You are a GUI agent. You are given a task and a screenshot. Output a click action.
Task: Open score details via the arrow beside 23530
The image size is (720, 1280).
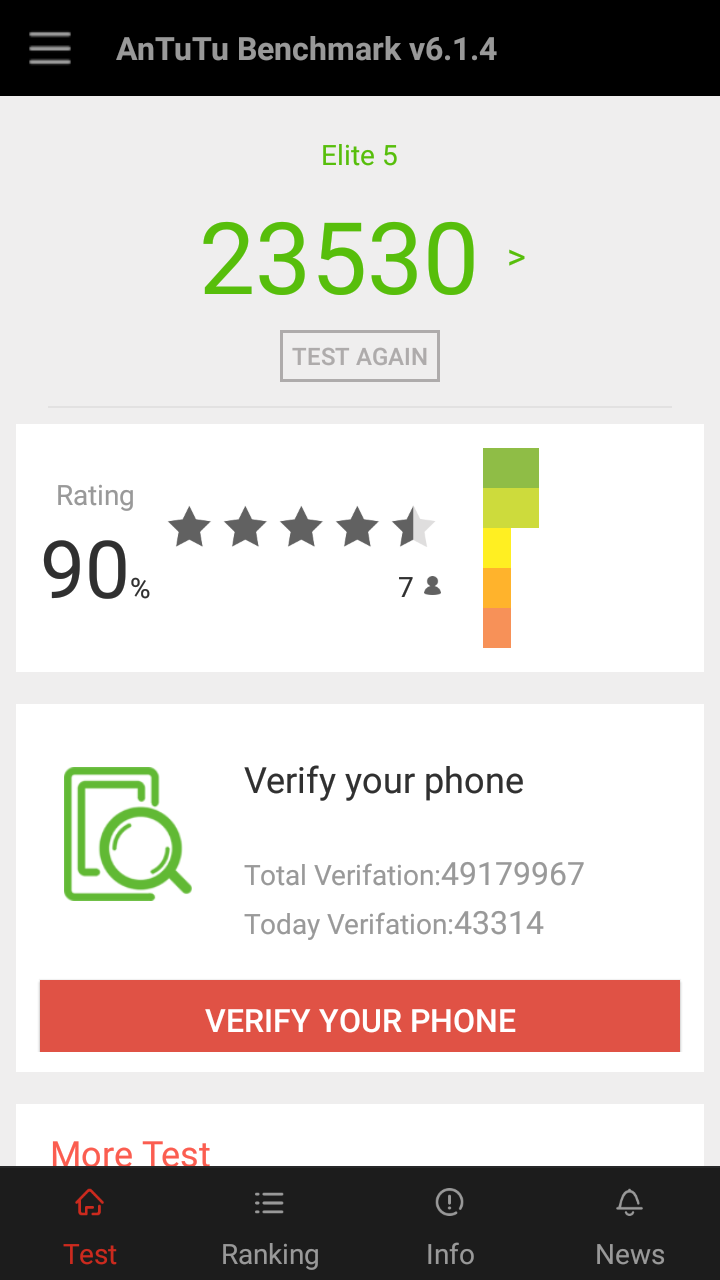516,258
